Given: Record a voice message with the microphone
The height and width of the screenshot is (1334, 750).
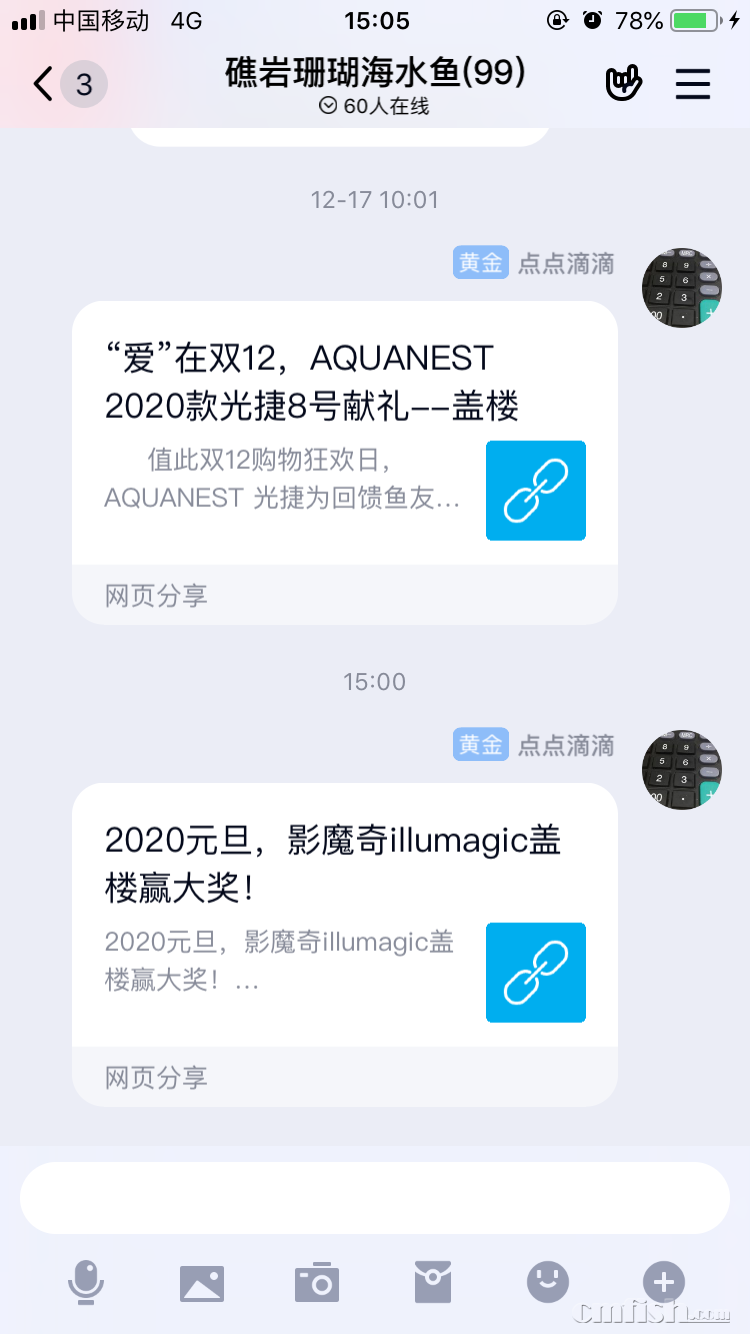Looking at the screenshot, I should (86, 1282).
